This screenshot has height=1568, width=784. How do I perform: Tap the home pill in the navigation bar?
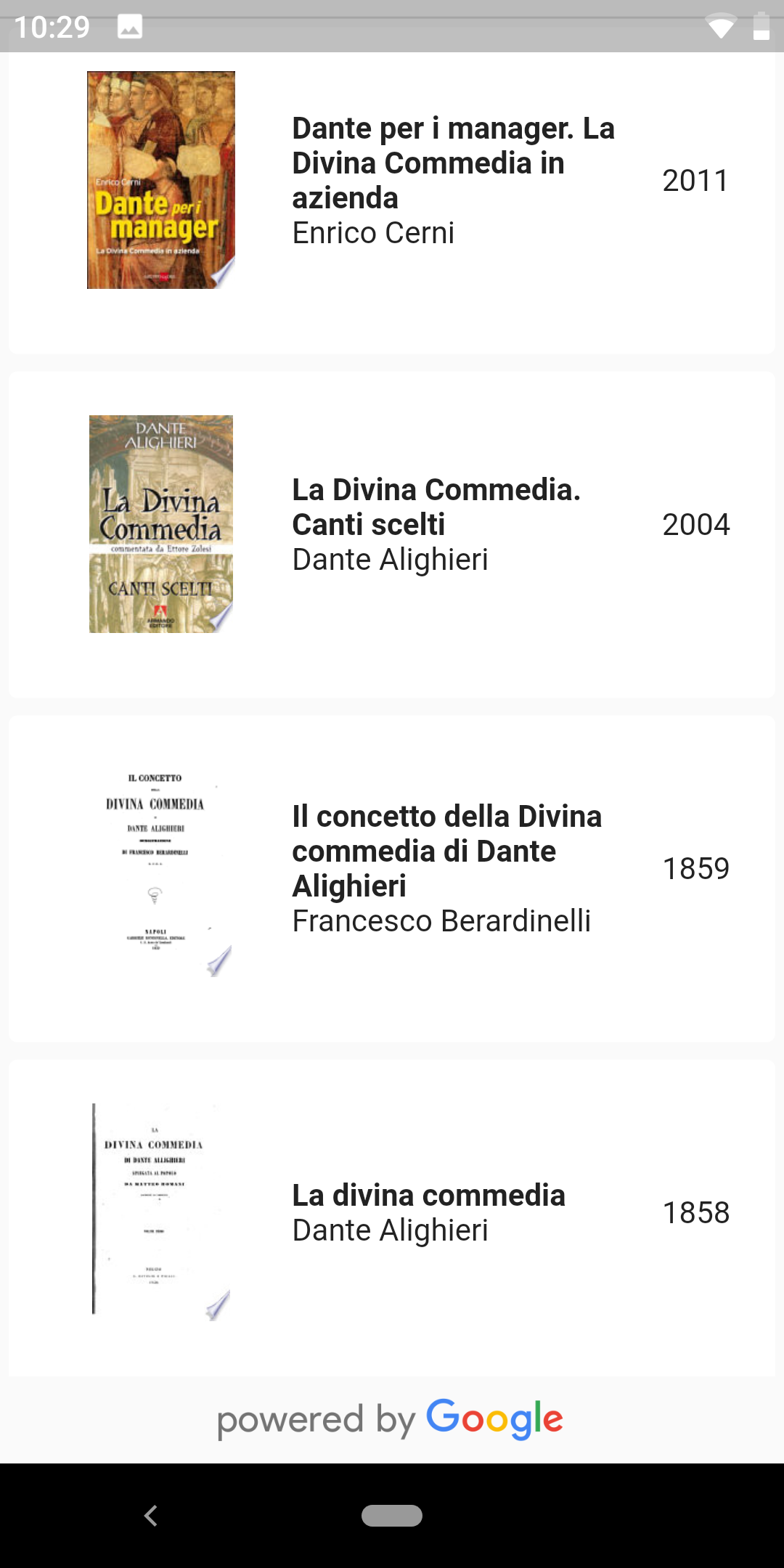tap(392, 1516)
